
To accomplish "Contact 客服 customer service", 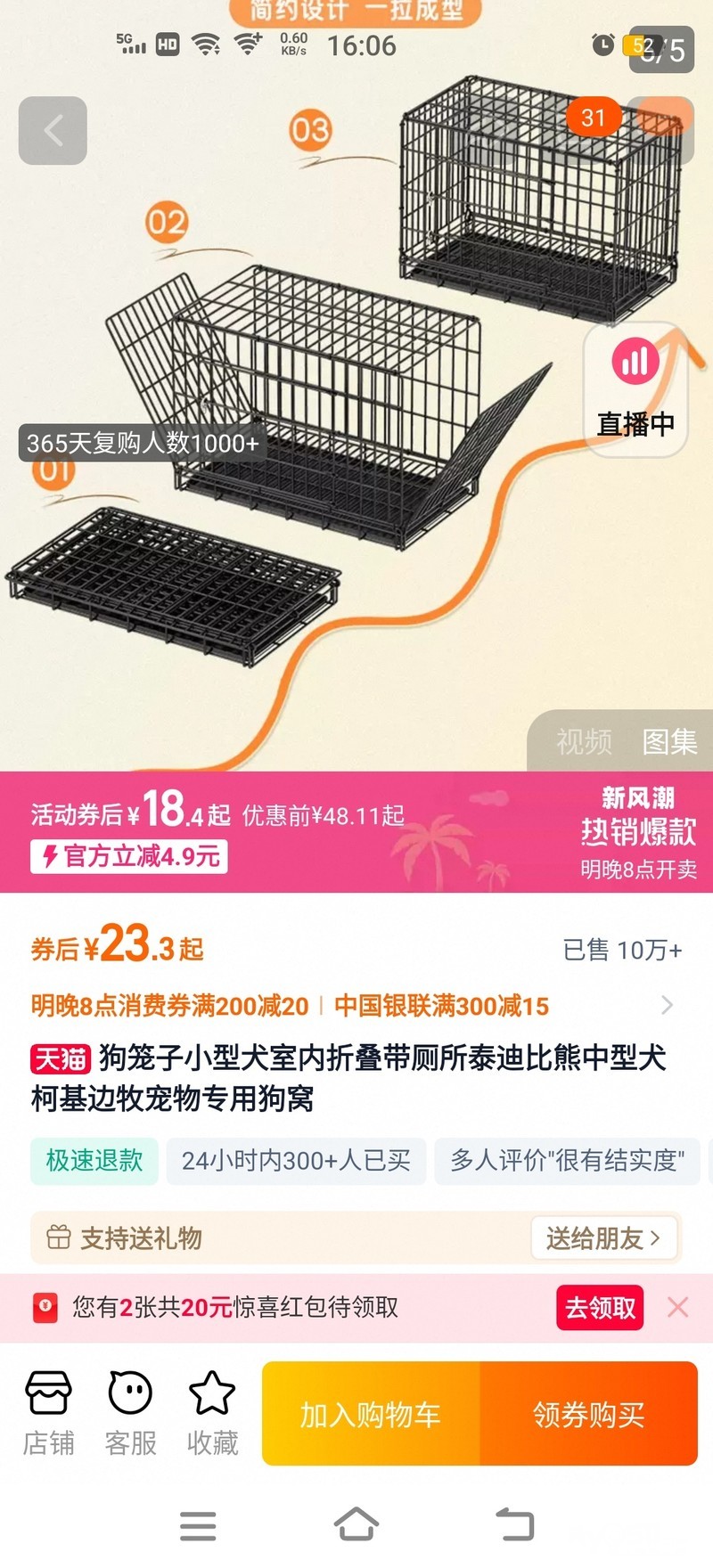I will click(x=130, y=1413).
